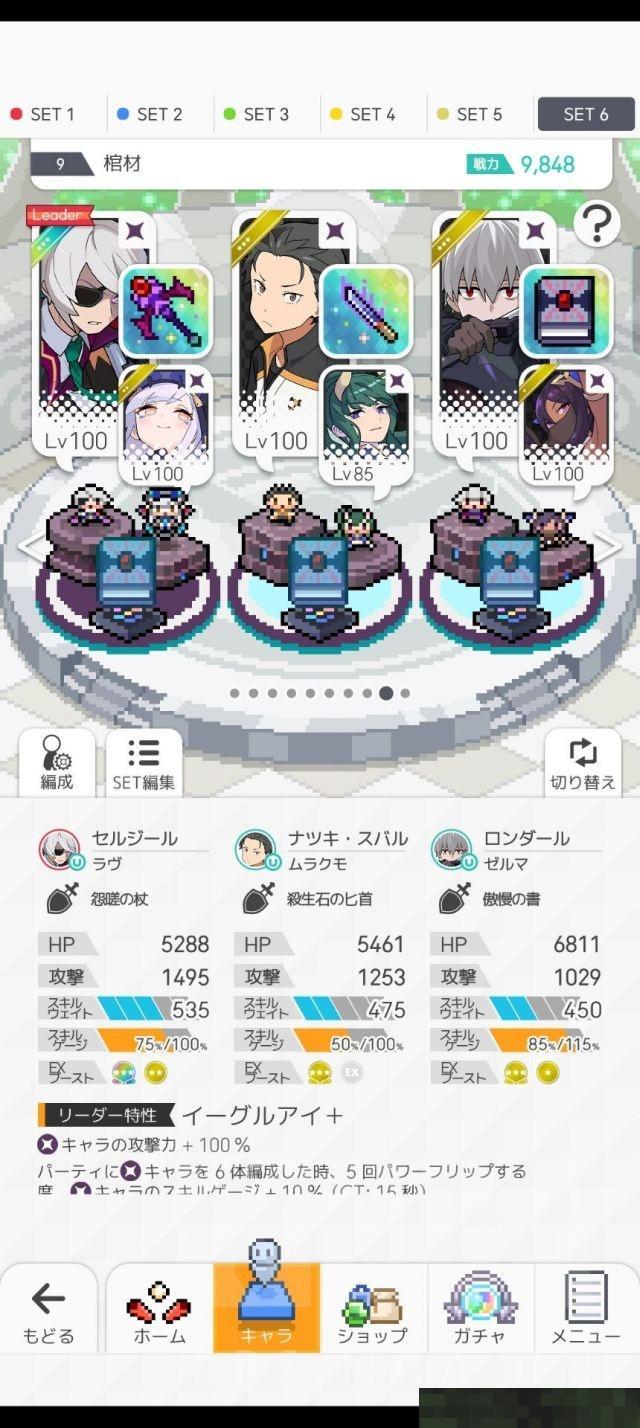Show previous party with left arrow

click(x=32, y=546)
